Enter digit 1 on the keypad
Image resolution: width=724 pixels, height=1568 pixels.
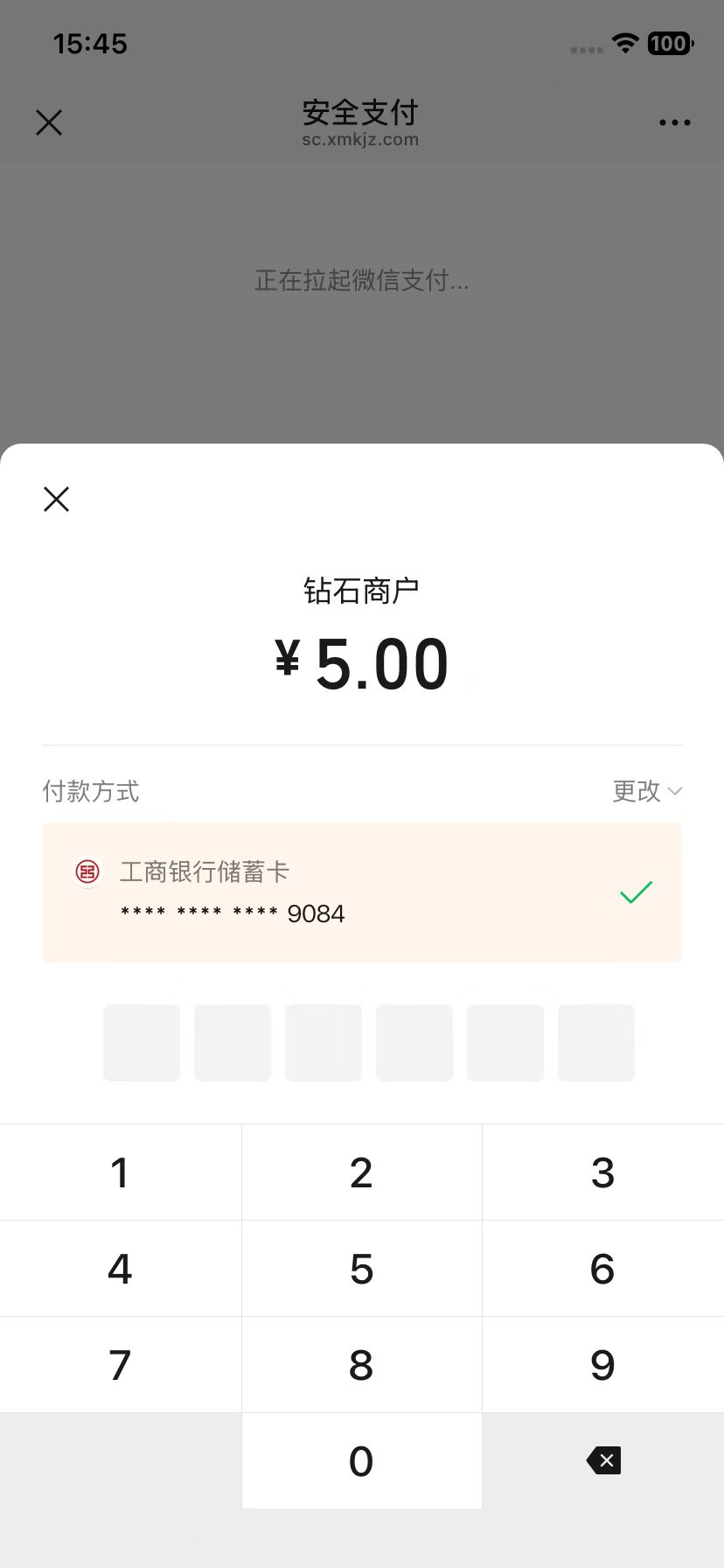pyautogui.click(x=121, y=1172)
